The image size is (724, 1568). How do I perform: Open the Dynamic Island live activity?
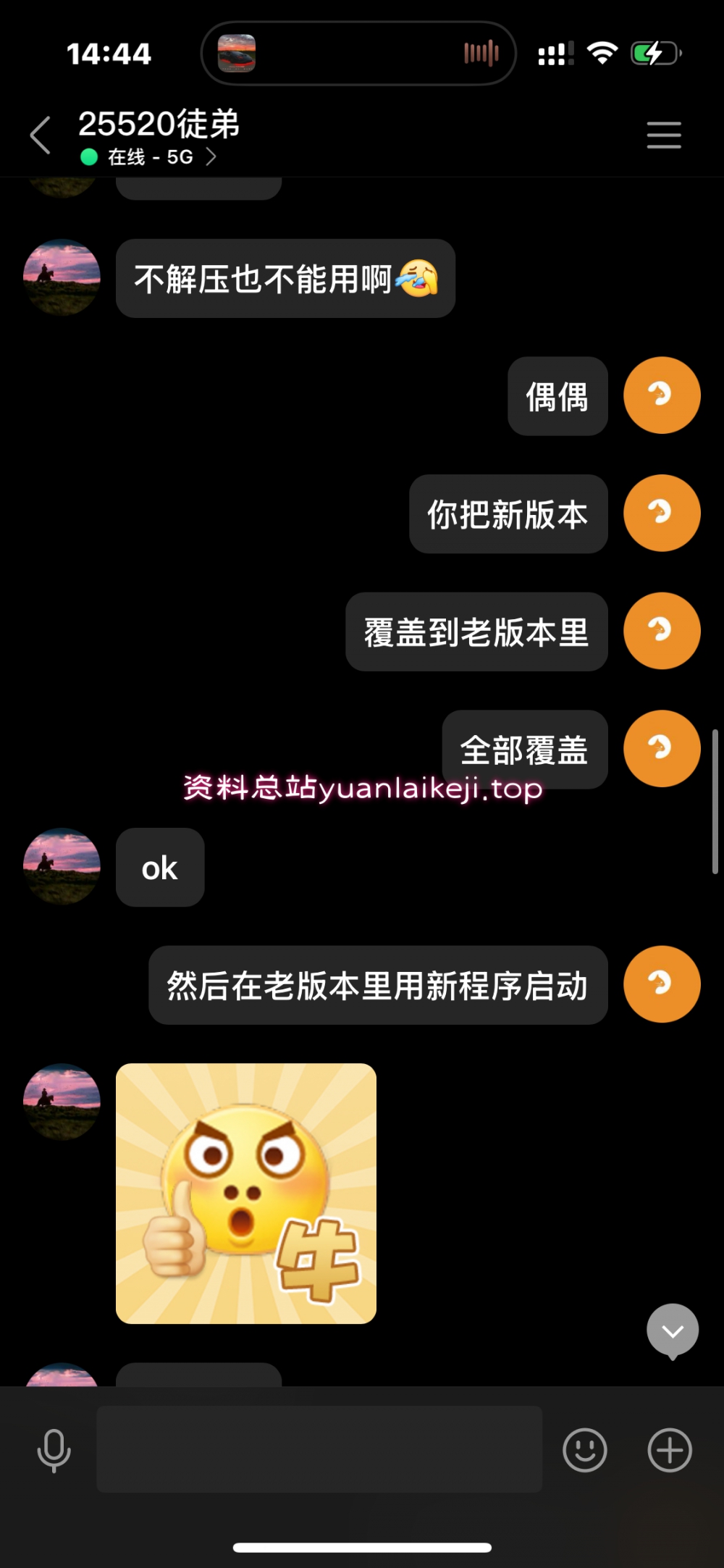[358, 54]
